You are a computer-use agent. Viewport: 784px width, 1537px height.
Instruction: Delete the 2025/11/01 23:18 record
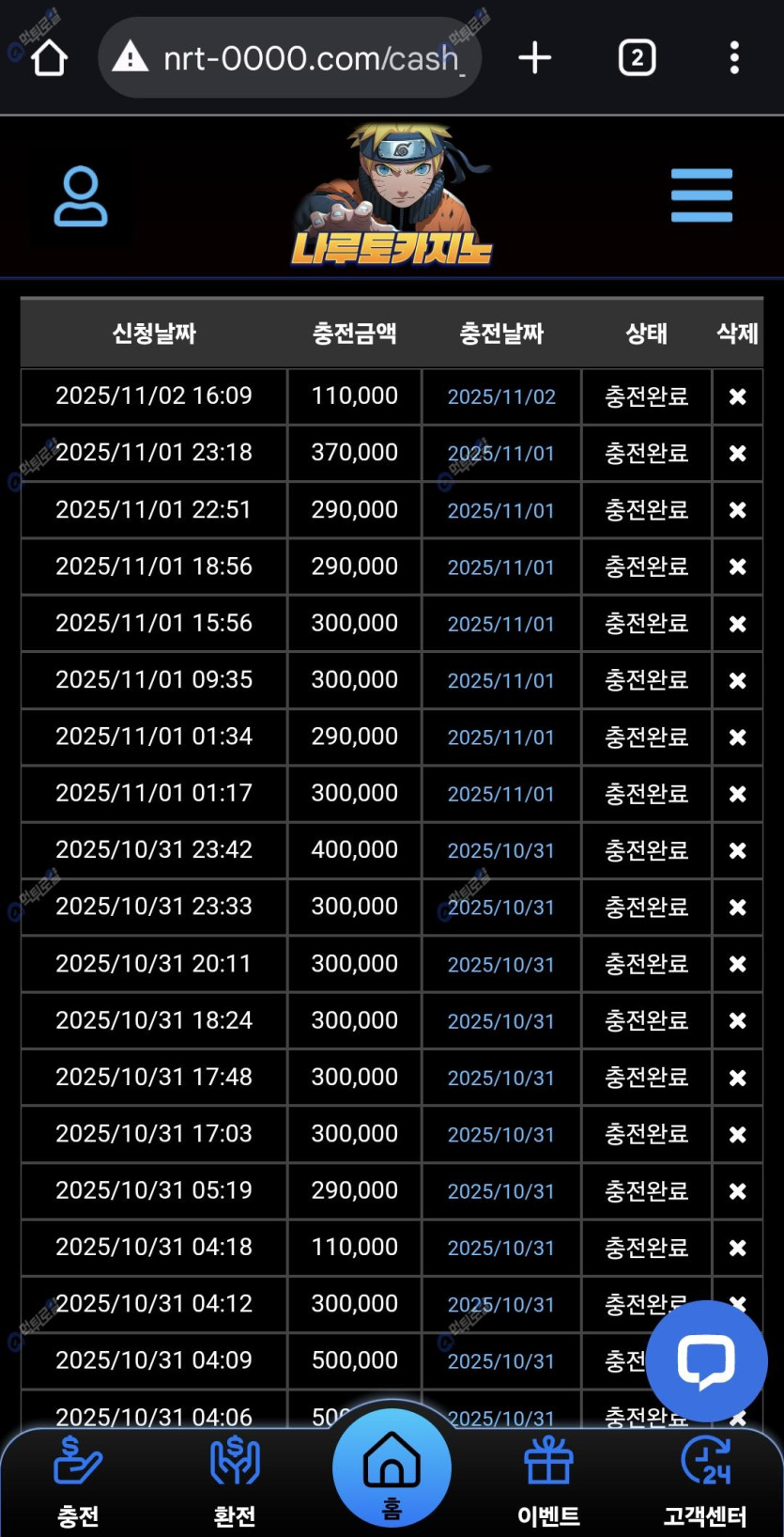click(x=738, y=454)
